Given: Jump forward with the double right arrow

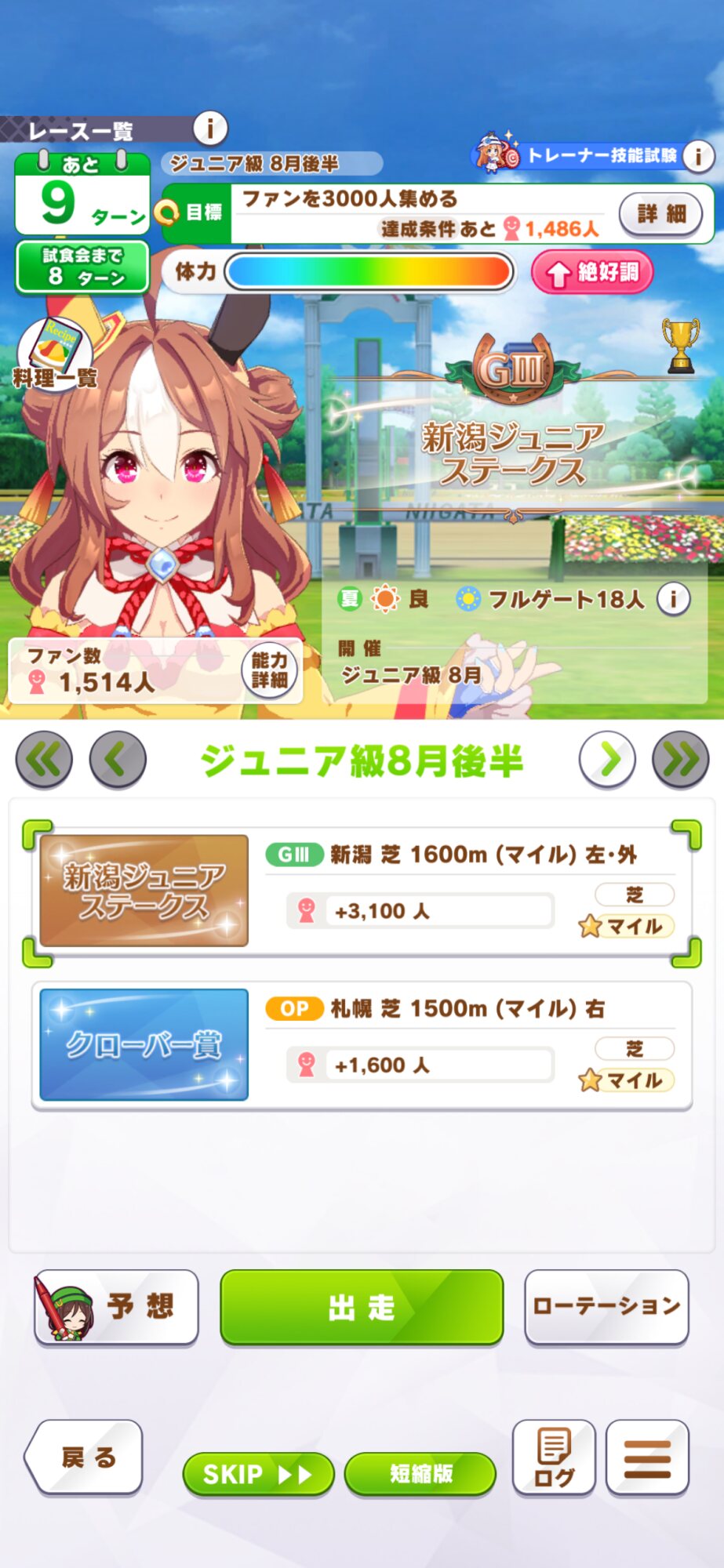Looking at the screenshot, I should [x=681, y=760].
